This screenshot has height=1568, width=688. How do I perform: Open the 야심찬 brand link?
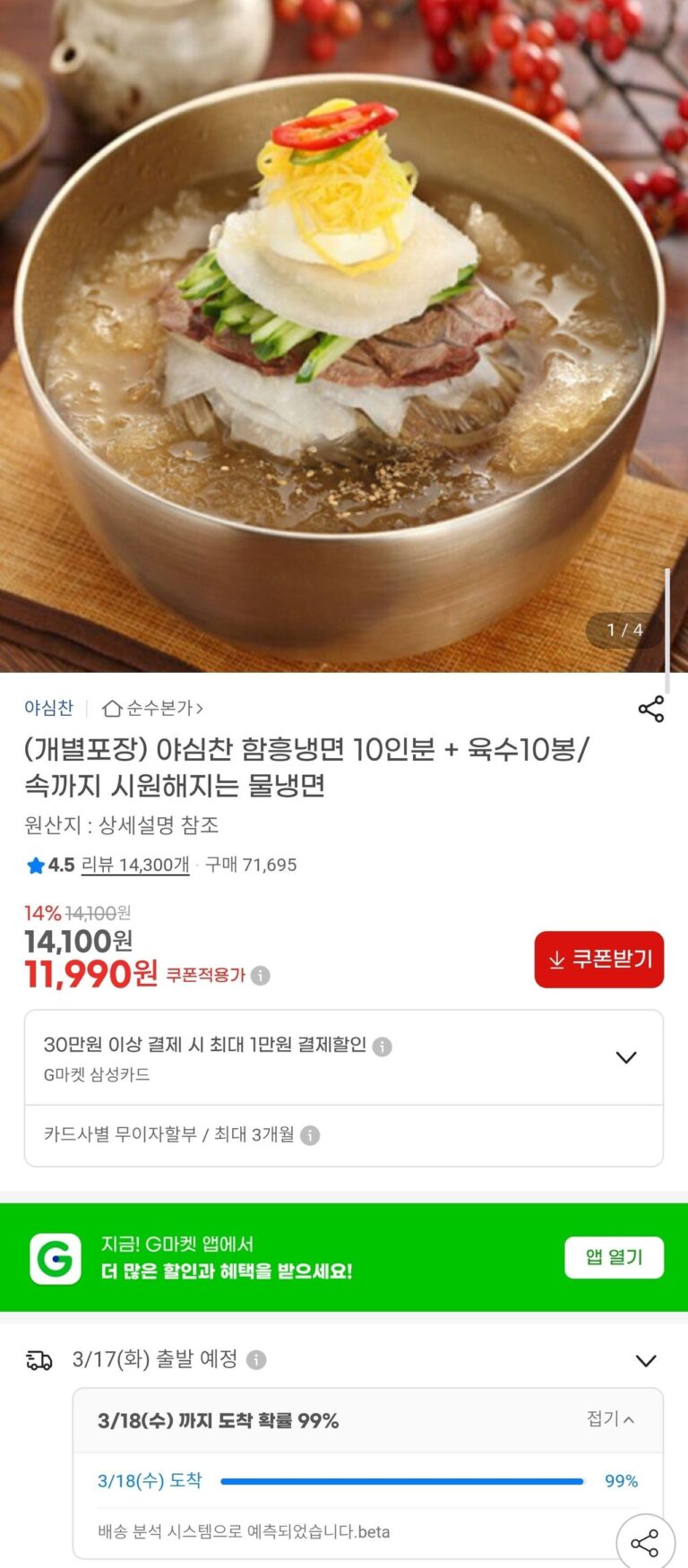(x=48, y=708)
